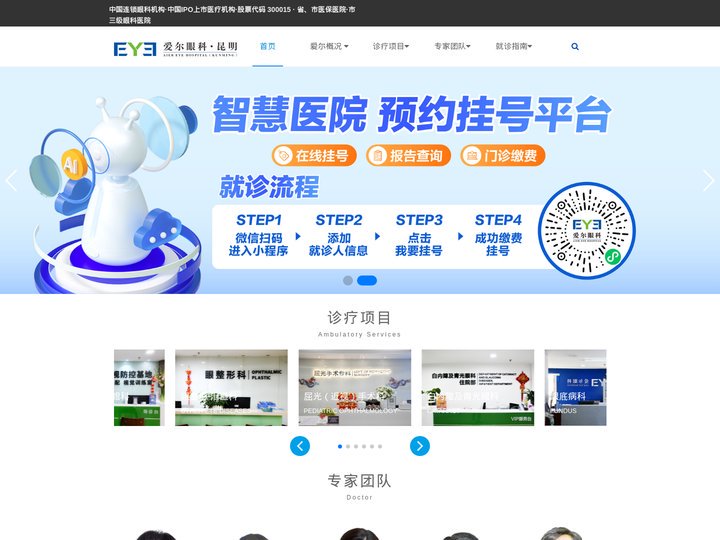Show the previous banner slide
This screenshot has height=540, width=720.
point(12,181)
